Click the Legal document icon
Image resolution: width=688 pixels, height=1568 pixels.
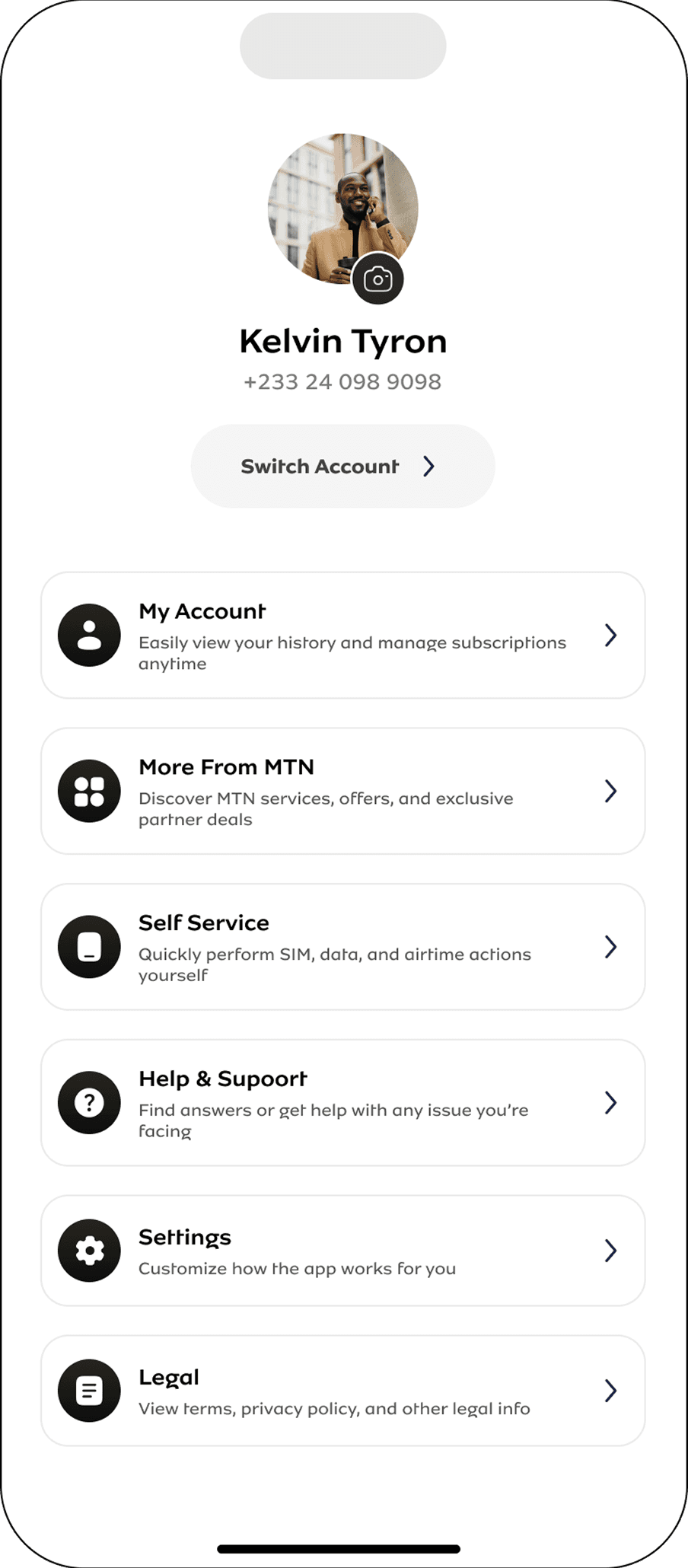tap(89, 1391)
